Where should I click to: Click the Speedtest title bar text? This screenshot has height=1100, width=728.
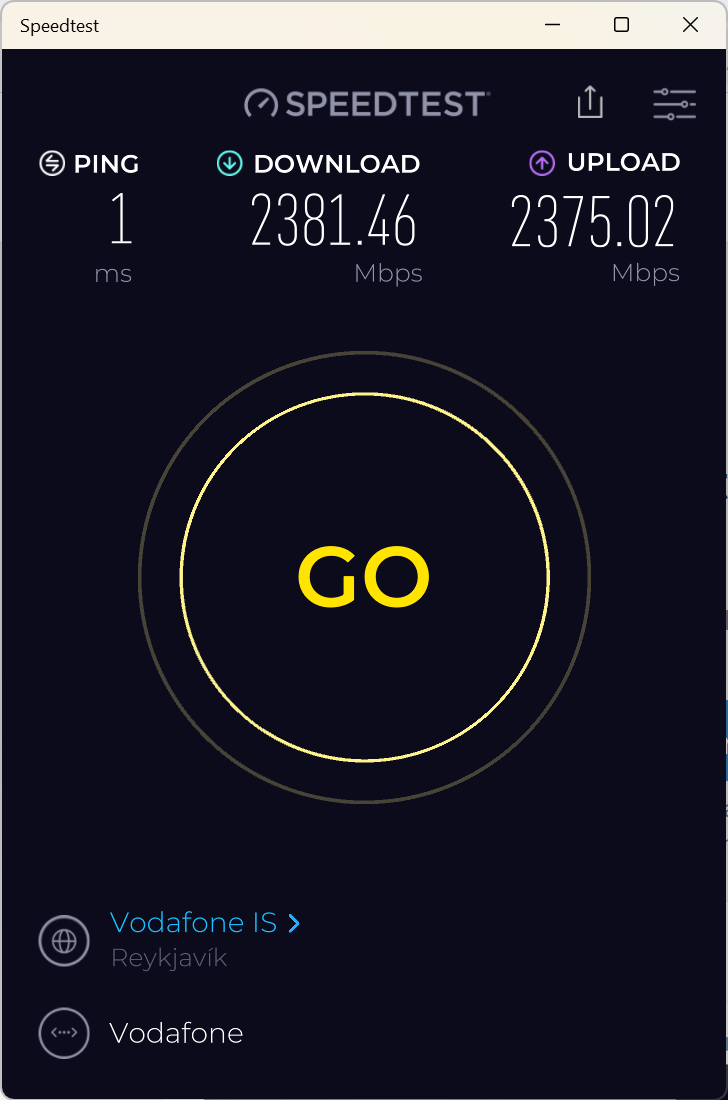click(58, 25)
